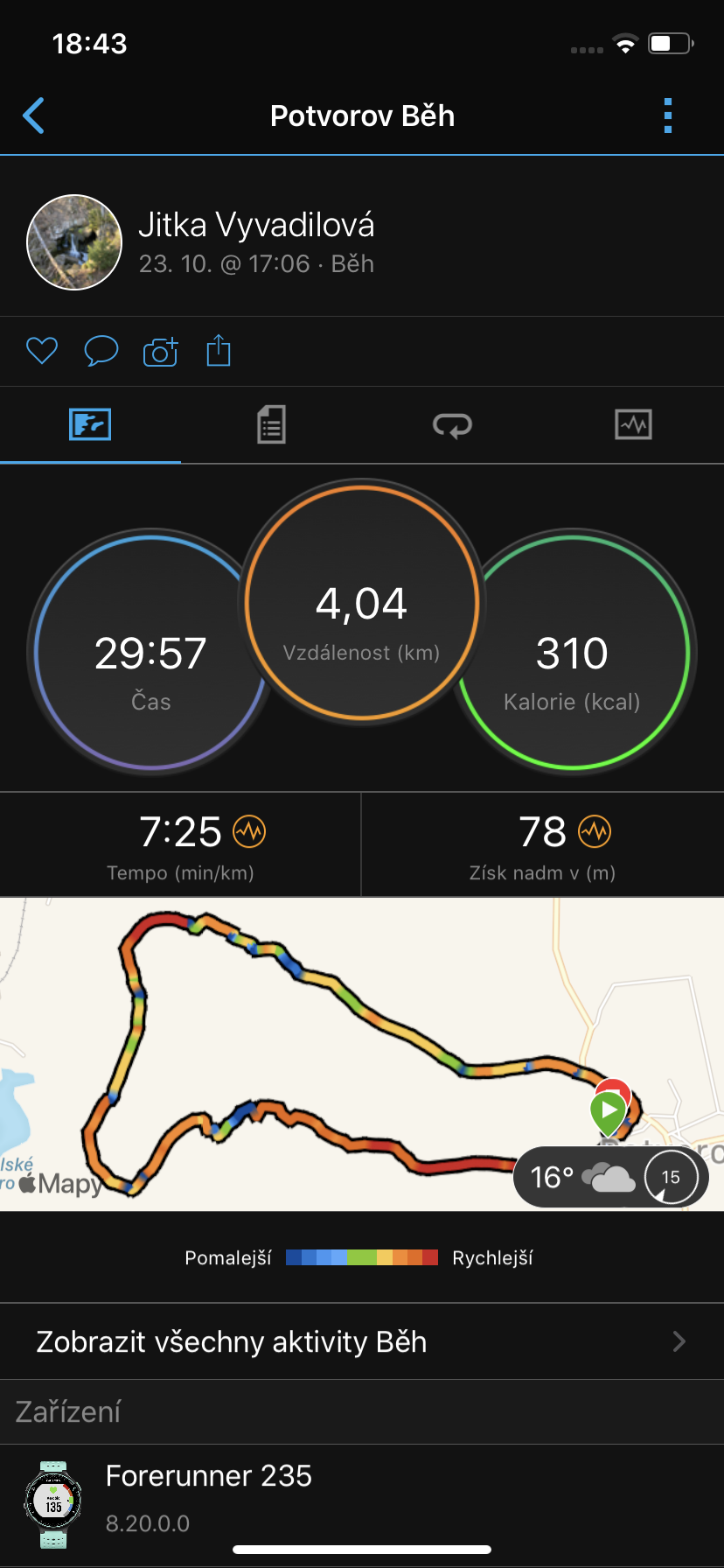
Task: Open the comments bubble icon
Action: point(101,352)
